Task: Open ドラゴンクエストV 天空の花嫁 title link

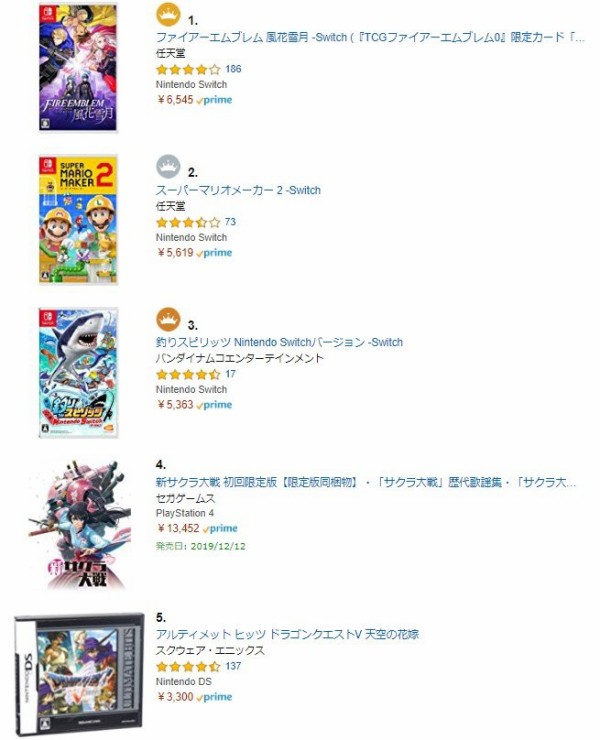Action: click(287, 634)
